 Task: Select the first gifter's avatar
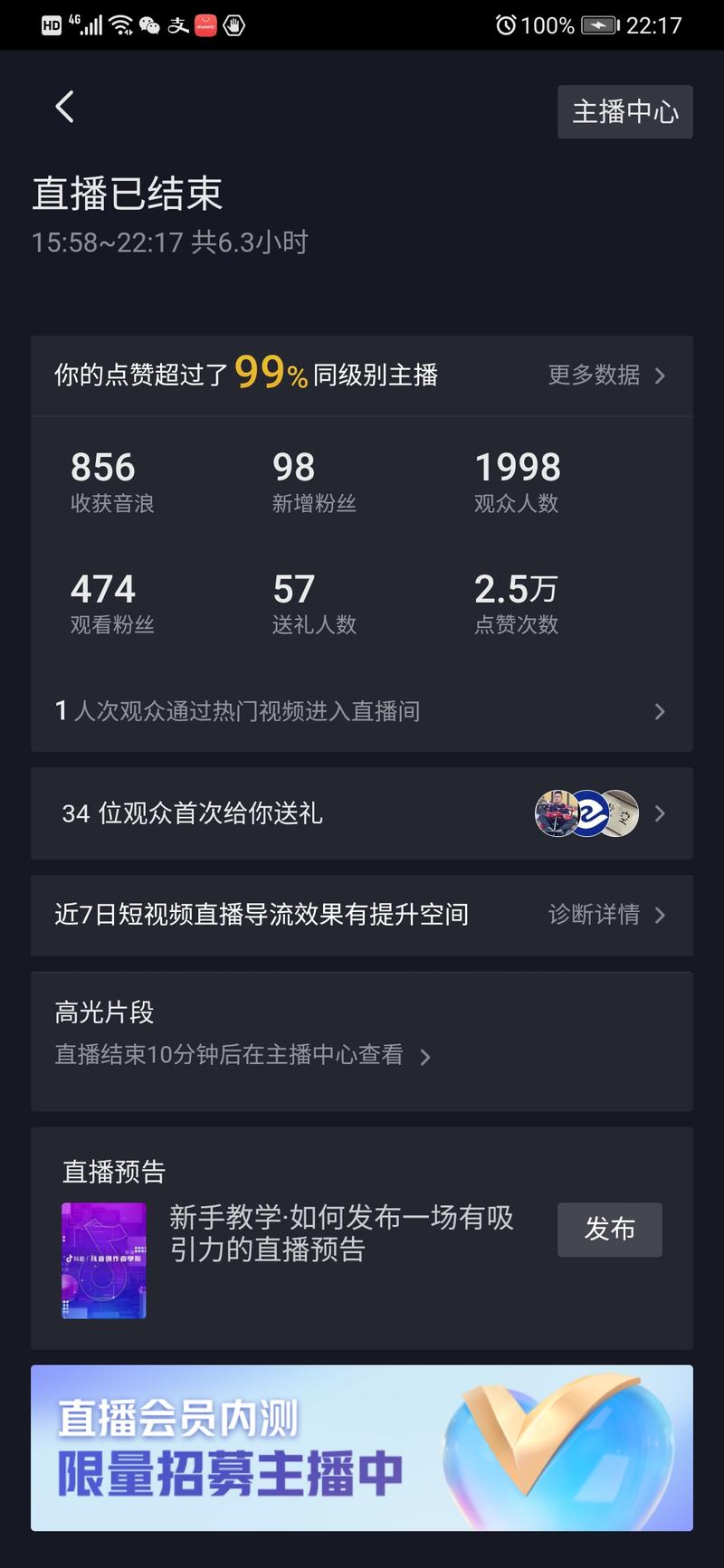click(x=556, y=813)
